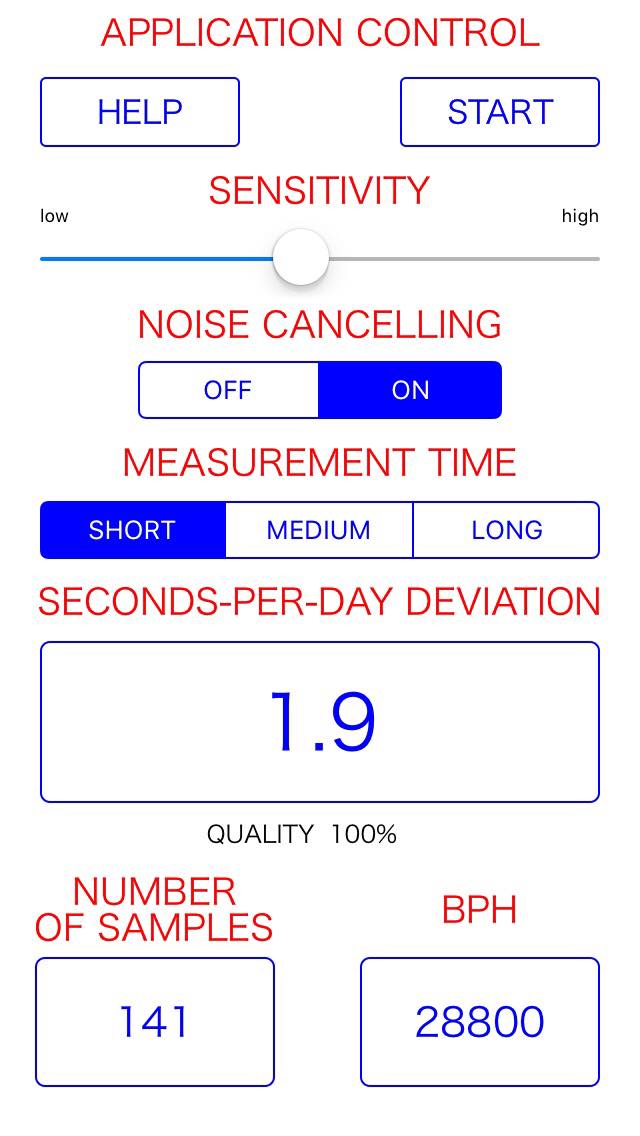The image size is (640, 1136).
Task: Select LONG measurement time
Action: coord(506,530)
